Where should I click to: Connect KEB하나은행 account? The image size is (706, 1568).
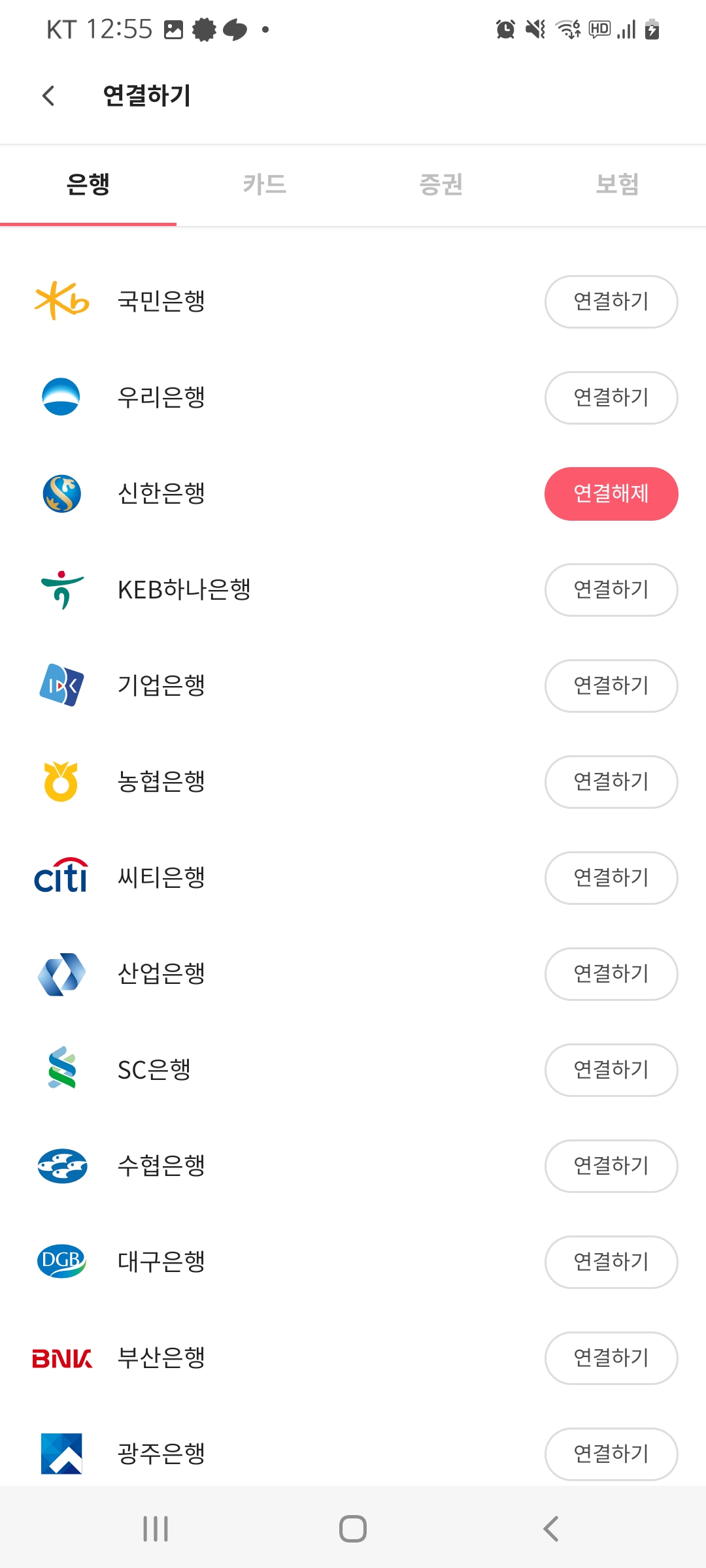click(x=611, y=589)
